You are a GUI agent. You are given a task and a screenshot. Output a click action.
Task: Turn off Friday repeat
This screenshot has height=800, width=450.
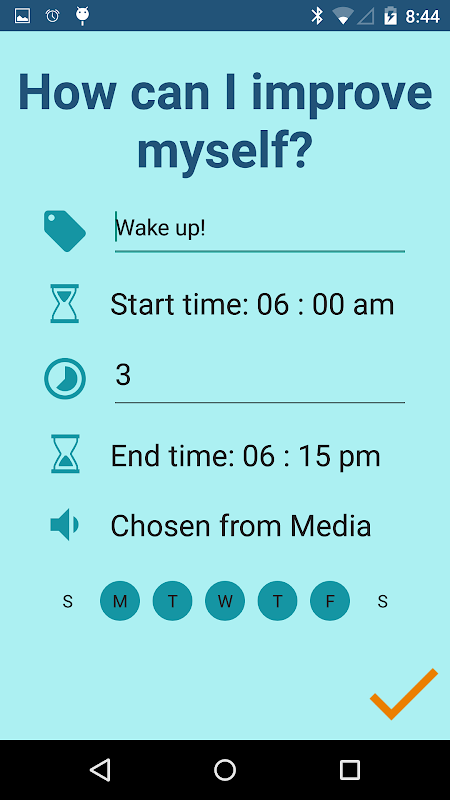coord(330,602)
